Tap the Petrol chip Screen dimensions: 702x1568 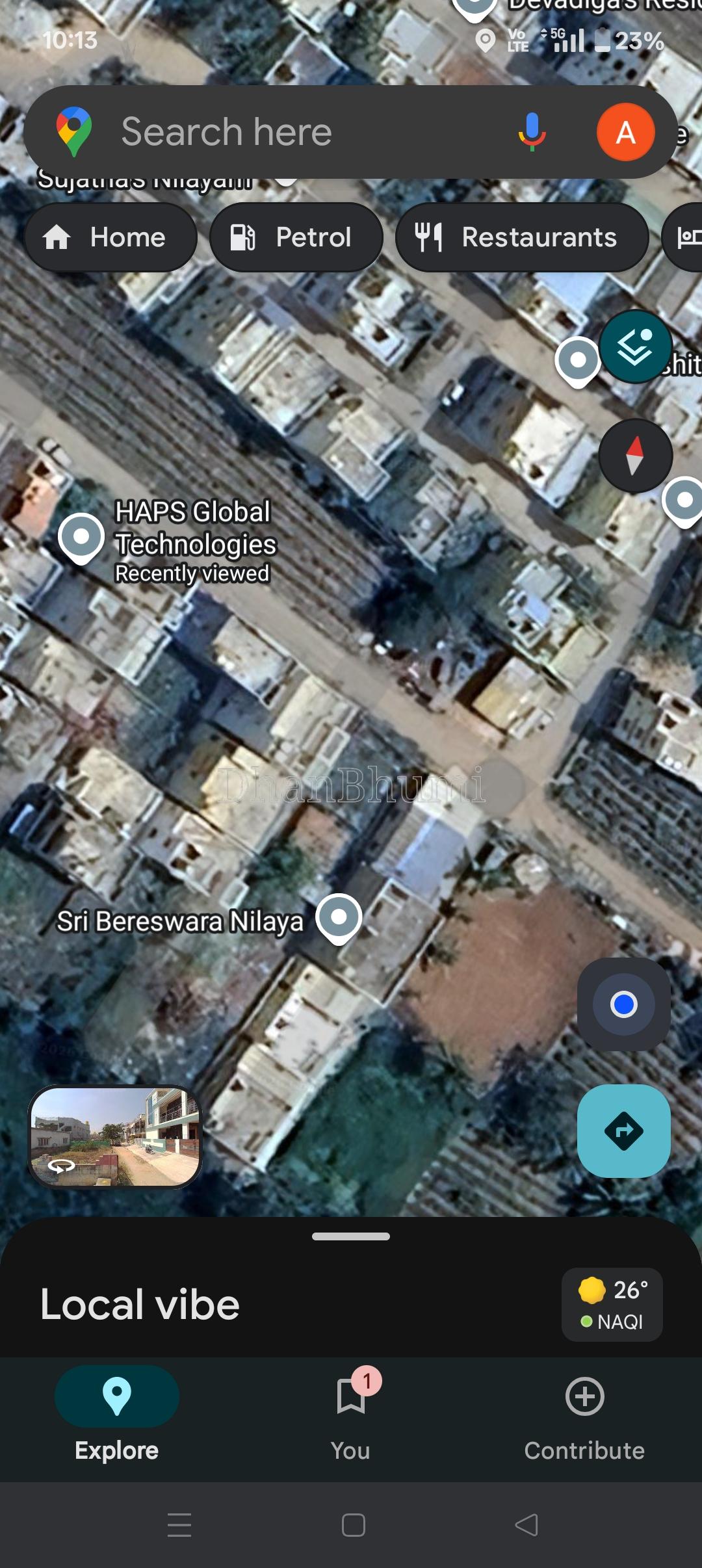tap(296, 237)
